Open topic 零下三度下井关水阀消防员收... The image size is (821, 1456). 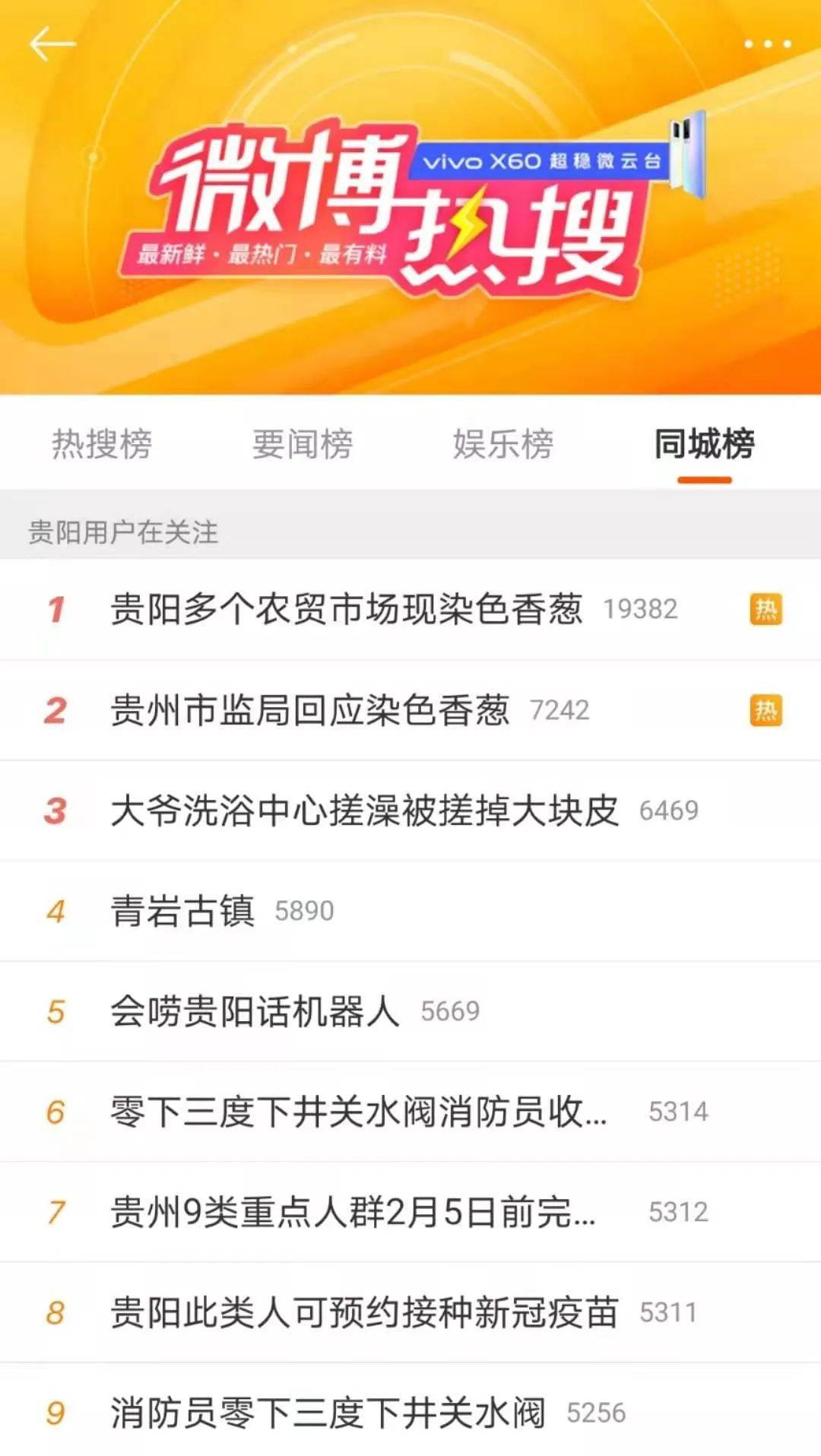(x=359, y=1112)
